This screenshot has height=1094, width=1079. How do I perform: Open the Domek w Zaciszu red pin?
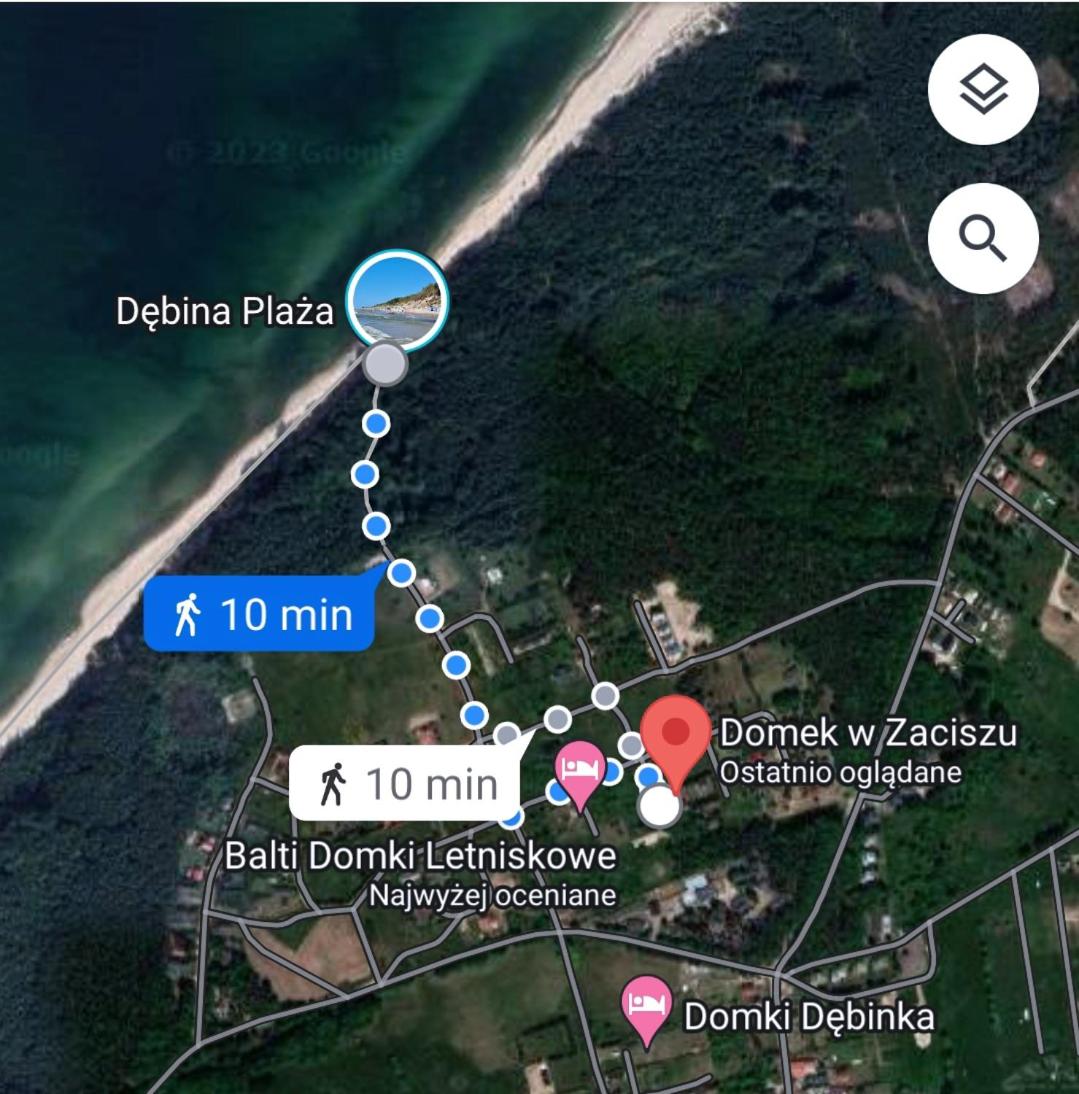[676, 738]
